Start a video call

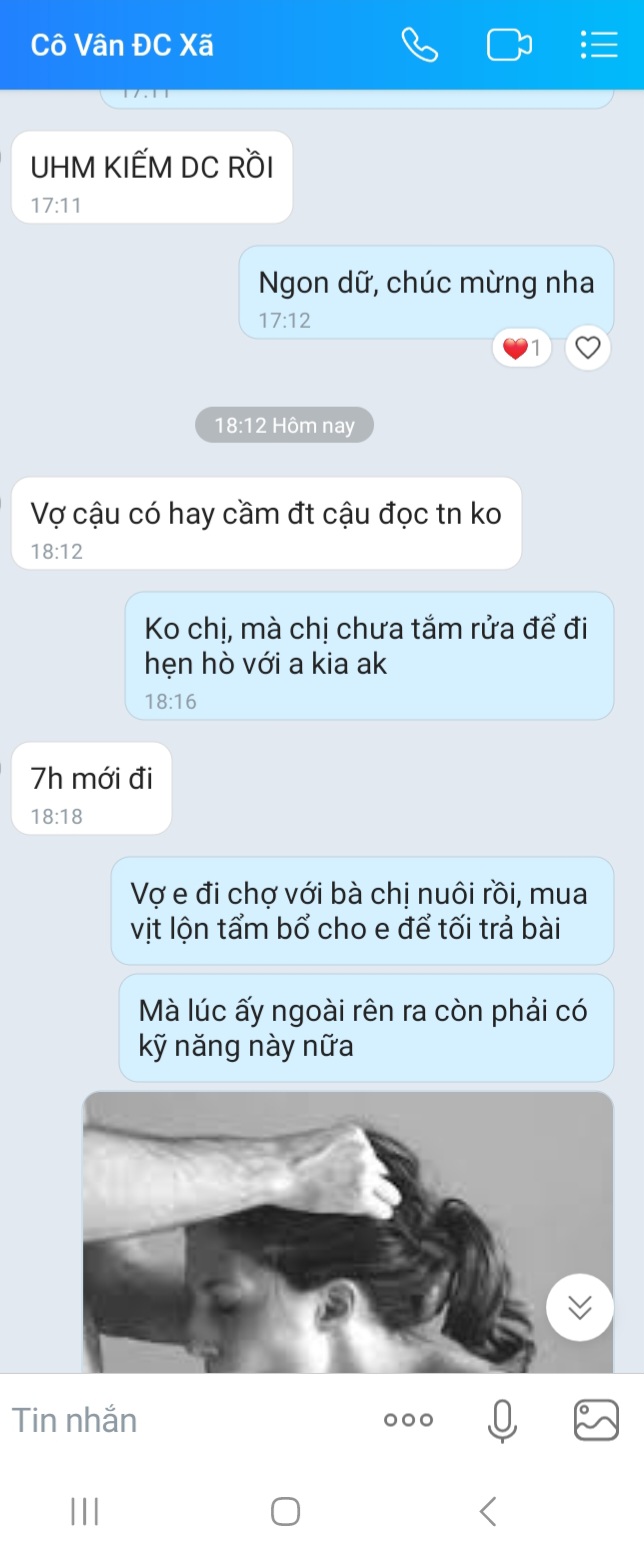(x=508, y=45)
